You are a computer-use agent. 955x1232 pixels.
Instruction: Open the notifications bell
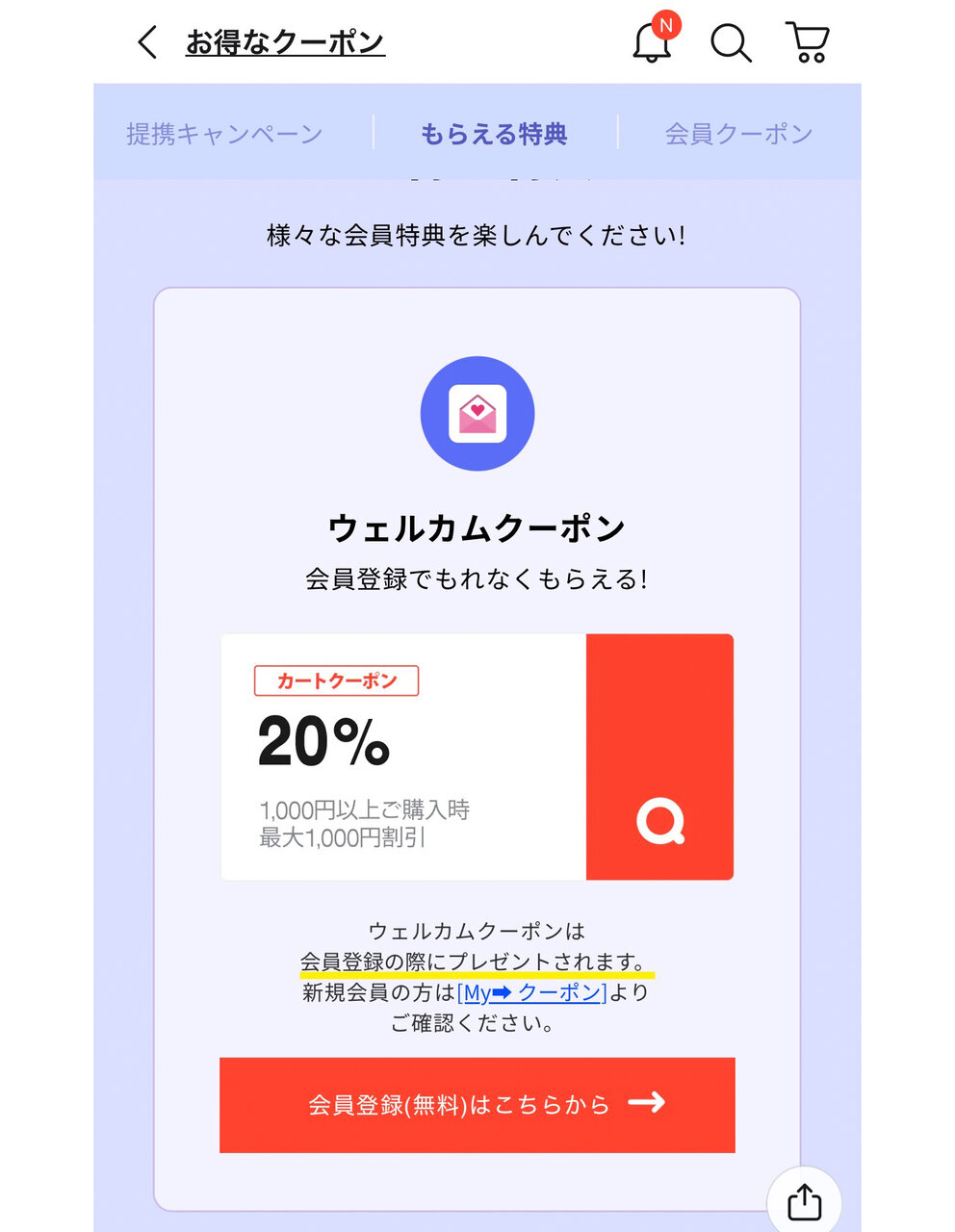(652, 42)
